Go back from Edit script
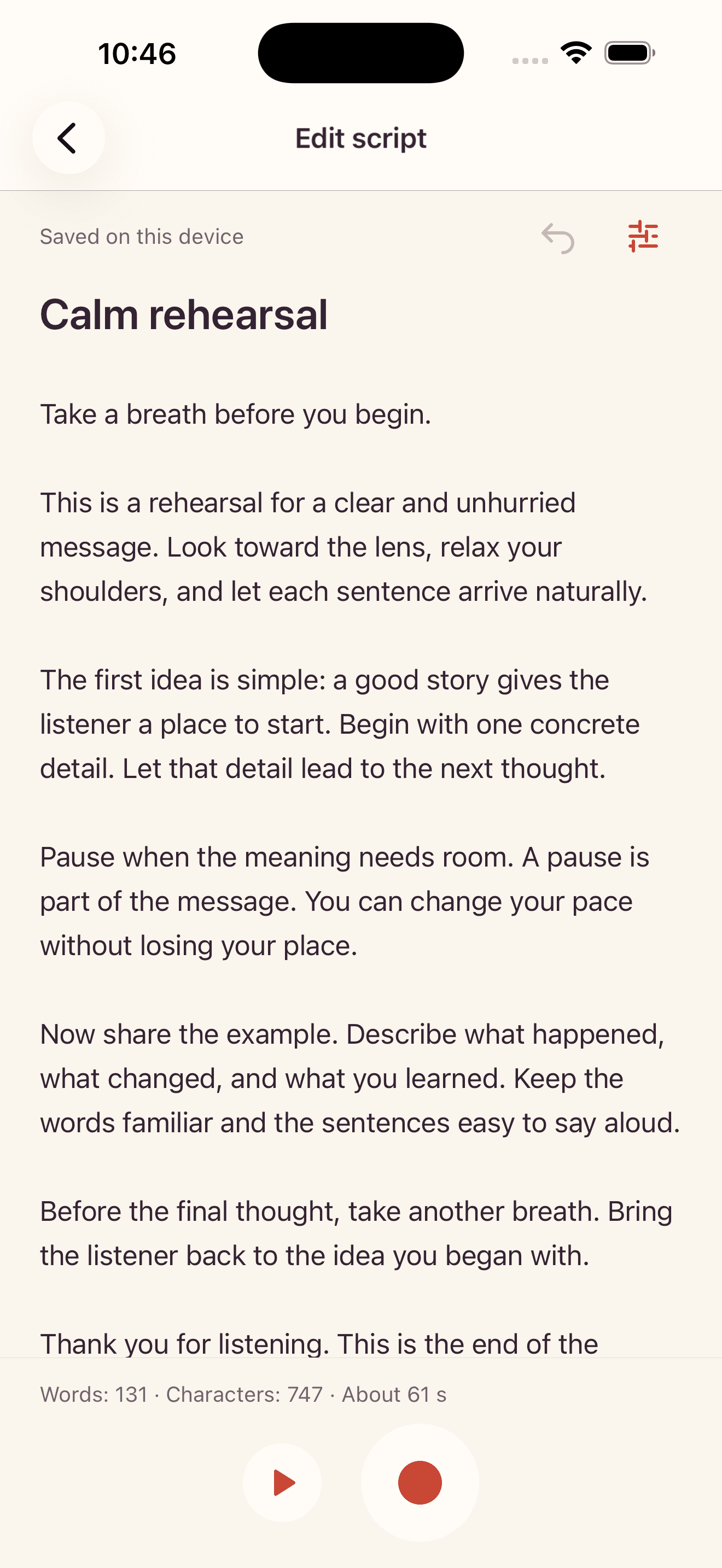The height and width of the screenshot is (1568, 722). coord(69,138)
